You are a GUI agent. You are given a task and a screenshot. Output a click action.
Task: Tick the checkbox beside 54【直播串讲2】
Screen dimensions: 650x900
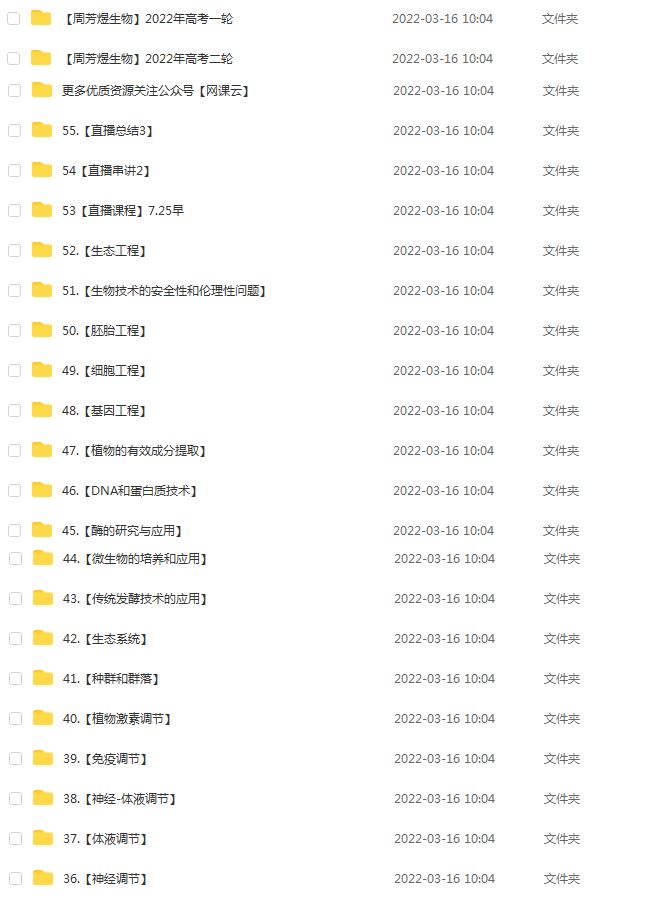(x=14, y=170)
